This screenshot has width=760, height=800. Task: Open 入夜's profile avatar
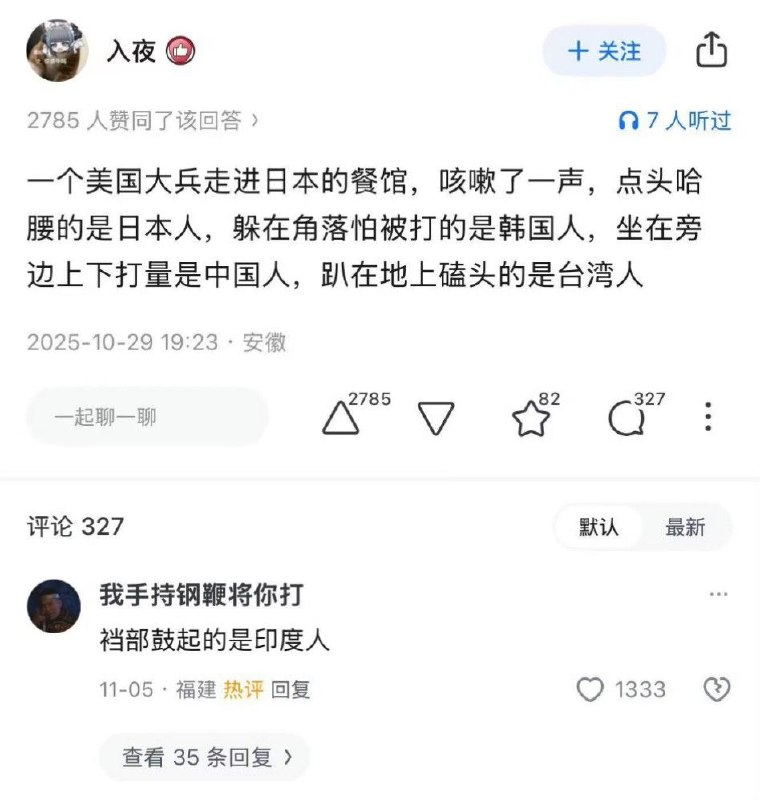tap(57, 50)
